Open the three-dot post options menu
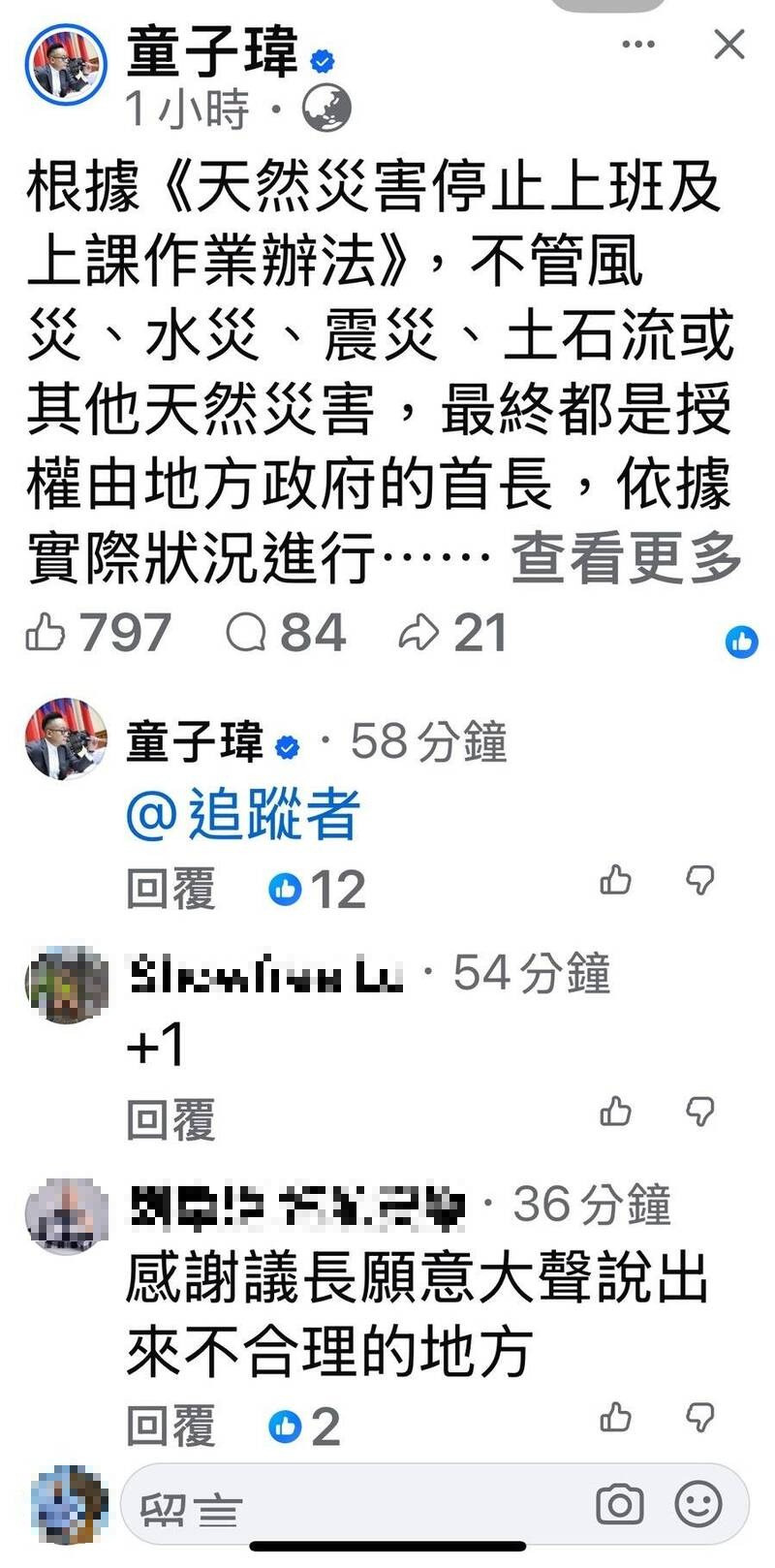775x1568 pixels. click(636, 44)
